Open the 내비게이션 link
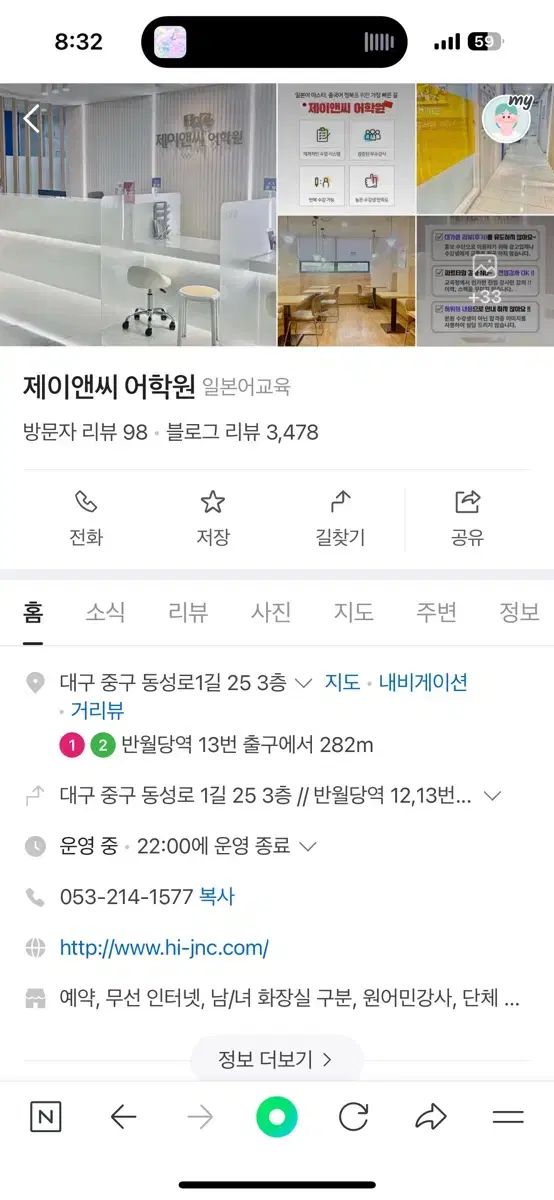The width and height of the screenshot is (554, 1200). tap(423, 683)
